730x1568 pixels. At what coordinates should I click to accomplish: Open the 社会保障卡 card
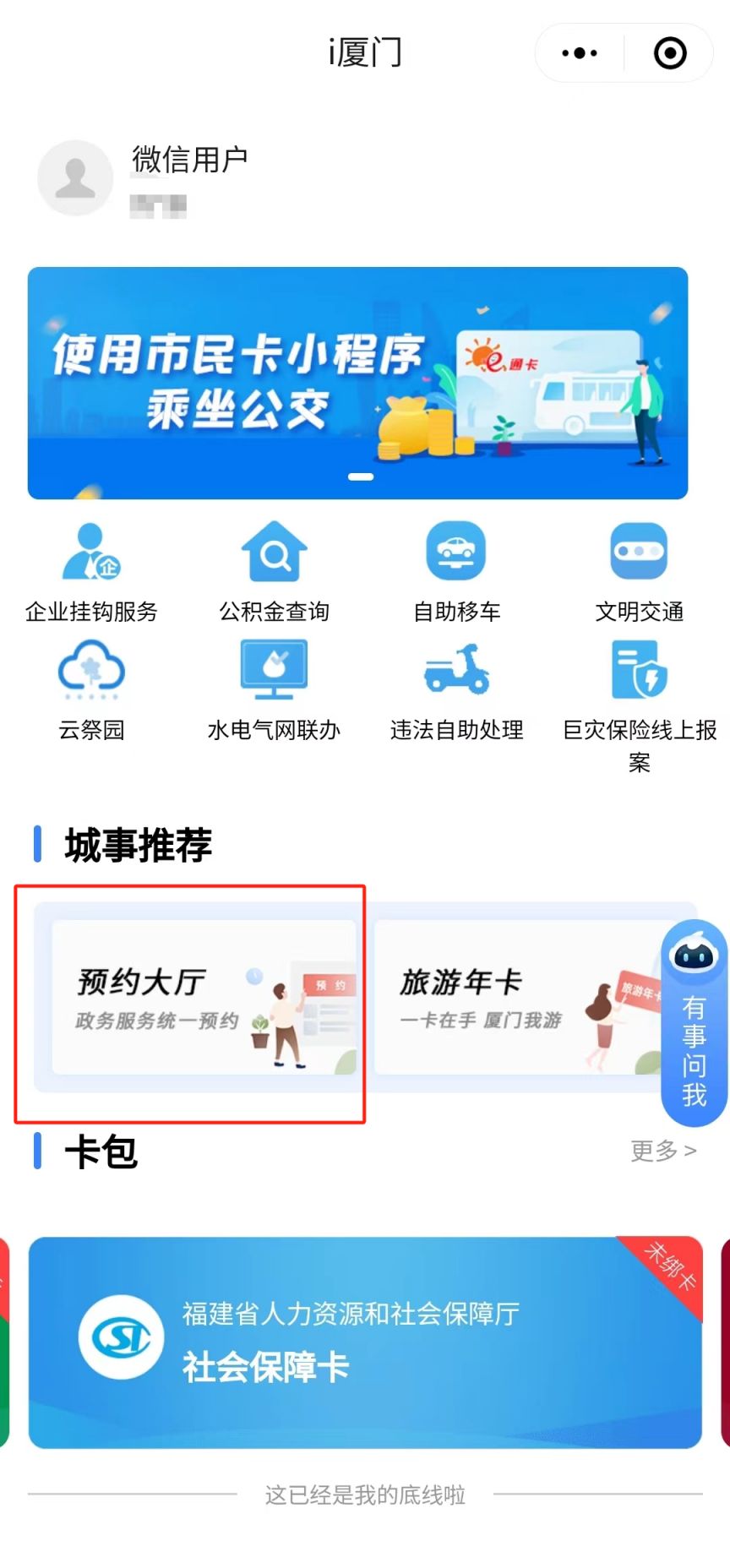tap(365, 1342)
